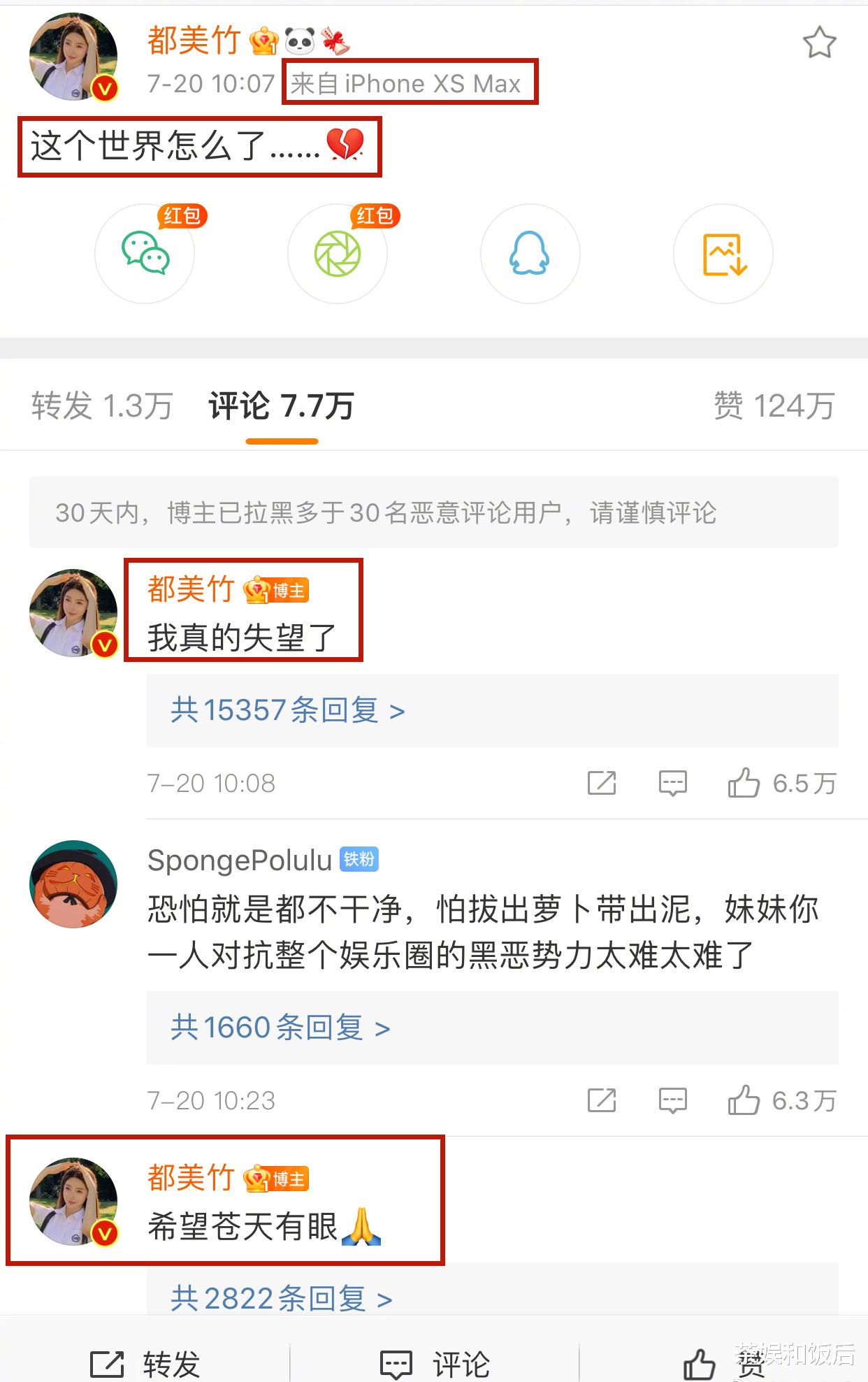The image size is (868, 1382).
Task: Save the post as image via download icon
Action: [x=723, y=254]
